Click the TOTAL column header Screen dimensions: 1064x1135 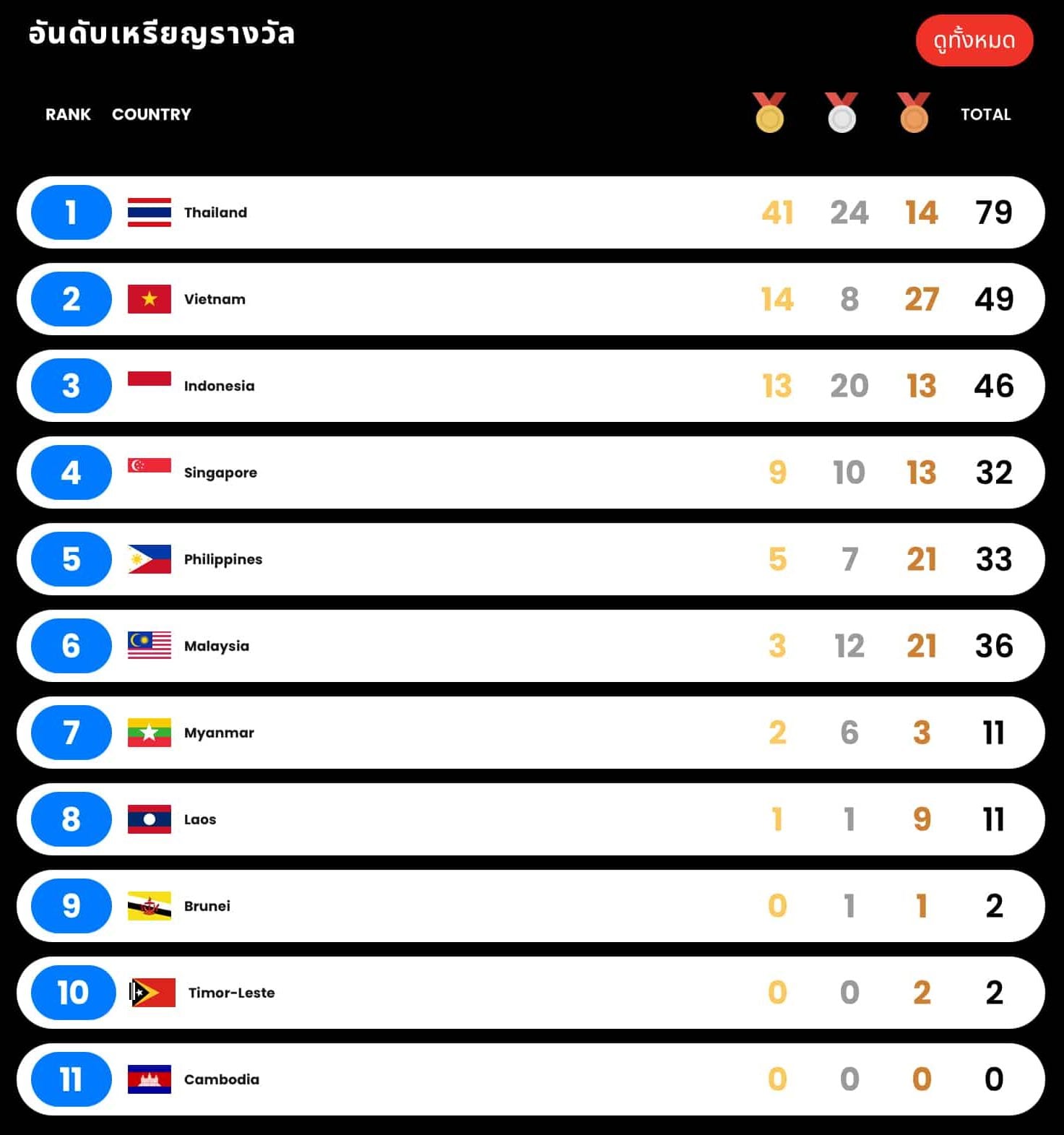pyautogui.click(x=985, y=114)
